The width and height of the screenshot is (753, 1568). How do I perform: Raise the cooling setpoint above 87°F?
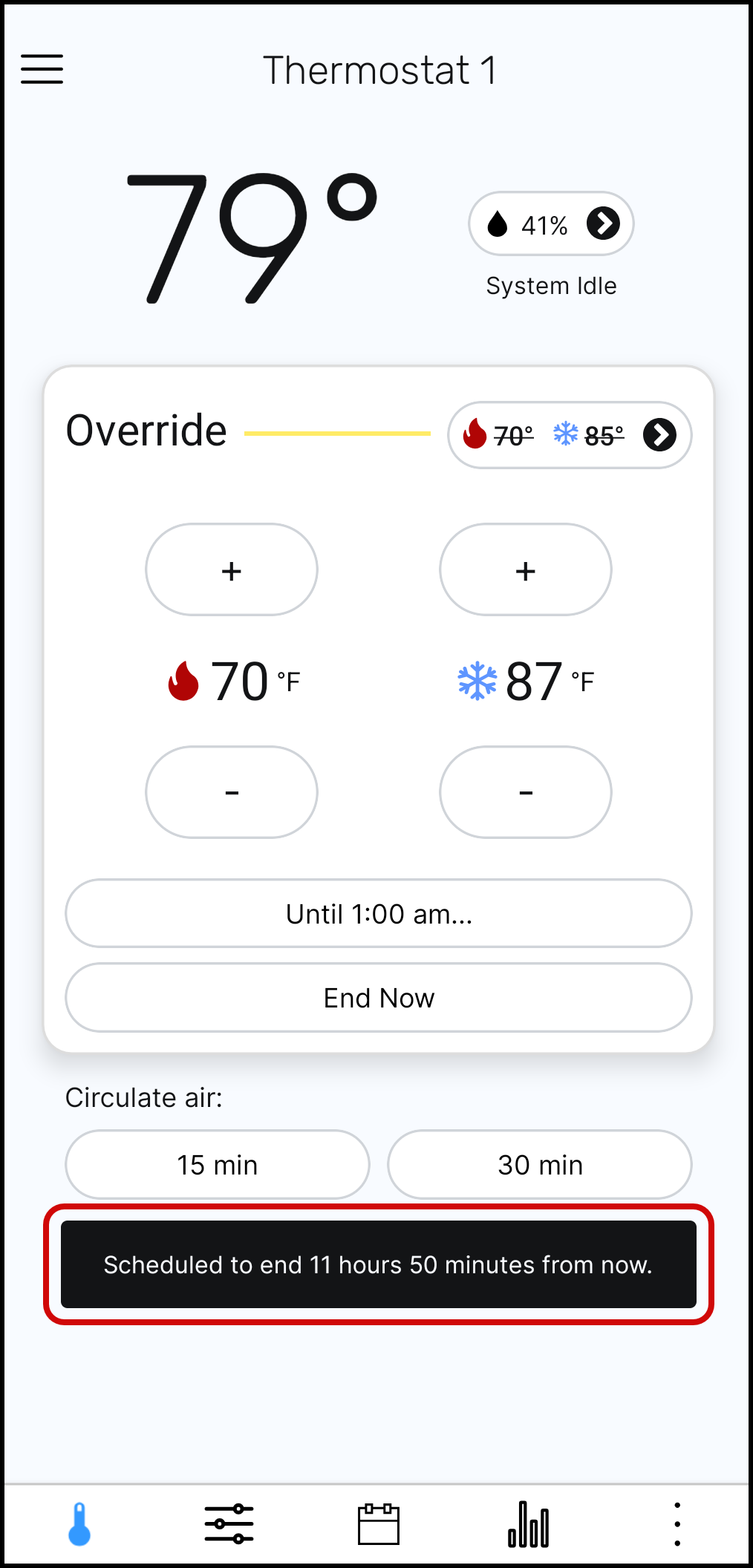(526, 570)
